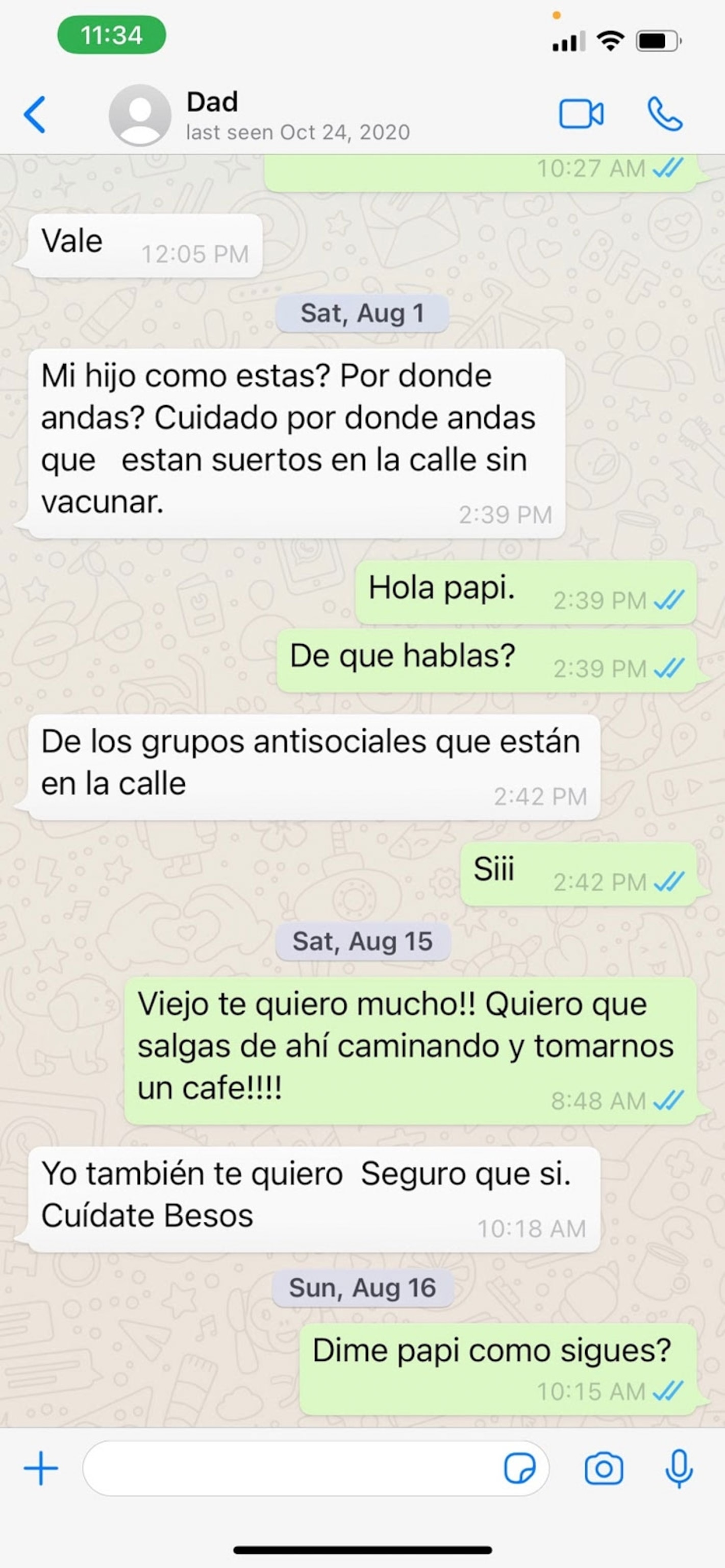Open the camera to send a photo
The image size is (725, 1568).
(604, 1469)
